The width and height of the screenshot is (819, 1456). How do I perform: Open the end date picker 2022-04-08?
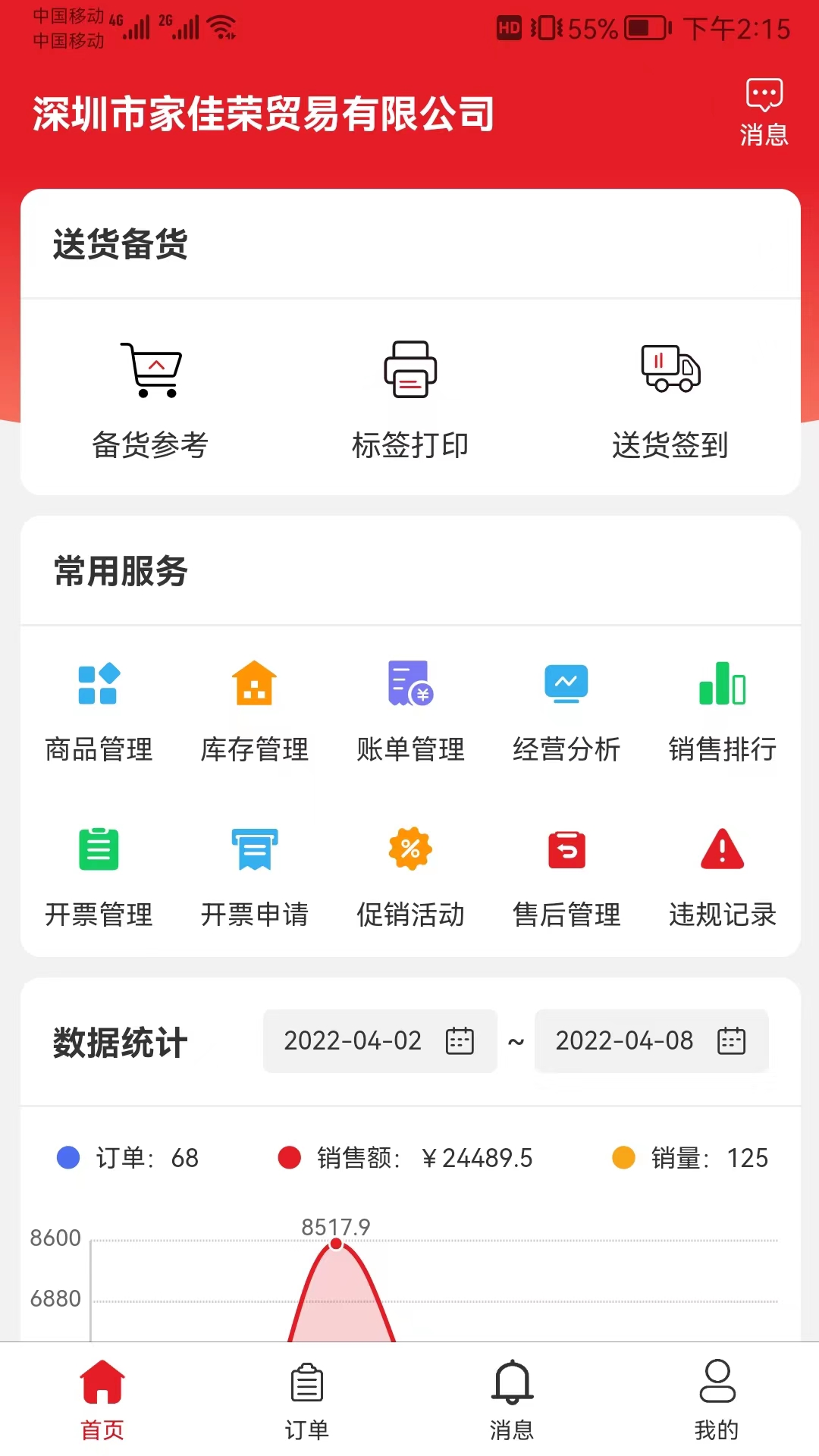tap(651, 1041)
